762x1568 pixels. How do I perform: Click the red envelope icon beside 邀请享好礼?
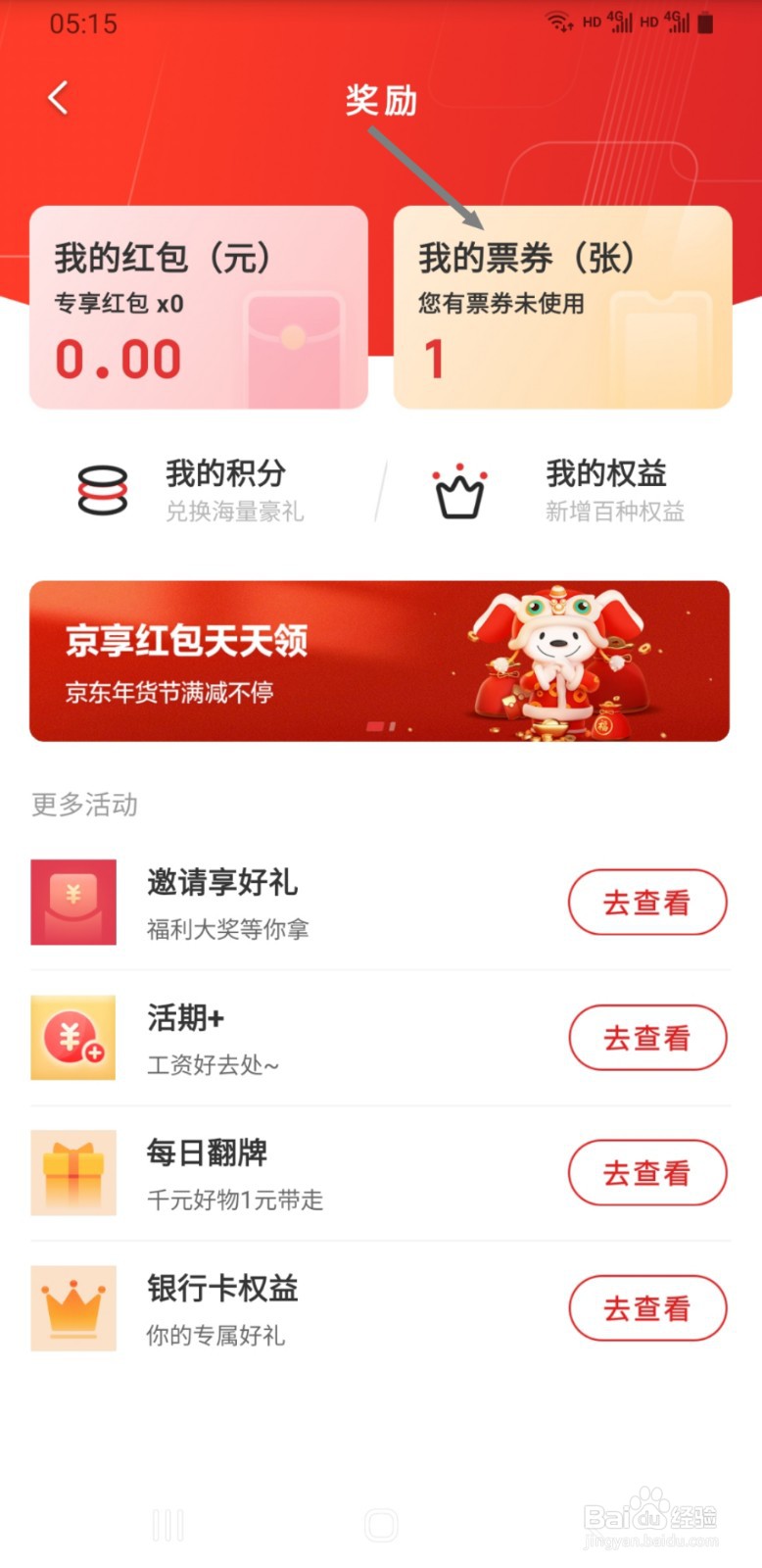click(x=72, y=902)
